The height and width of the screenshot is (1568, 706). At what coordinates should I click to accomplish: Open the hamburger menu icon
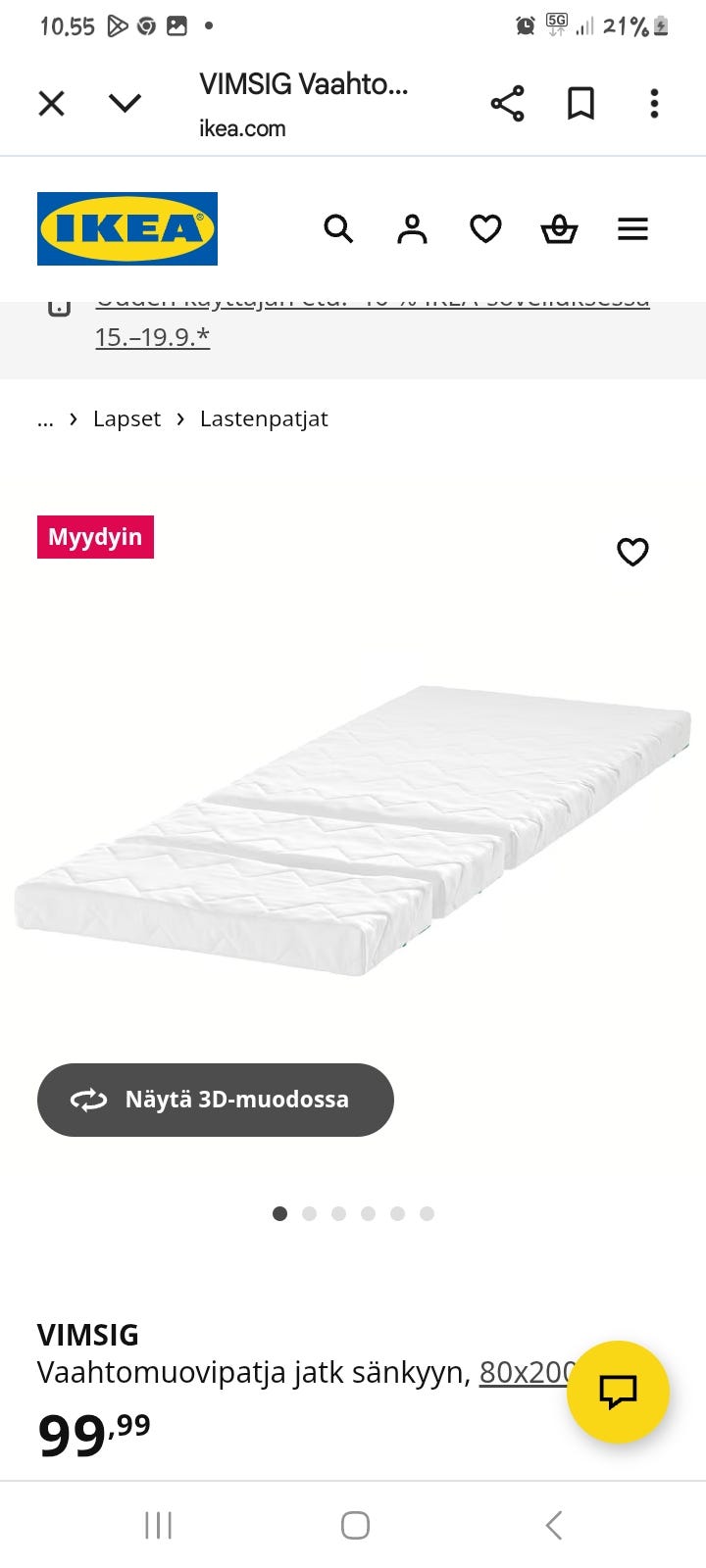coord(632,228)
